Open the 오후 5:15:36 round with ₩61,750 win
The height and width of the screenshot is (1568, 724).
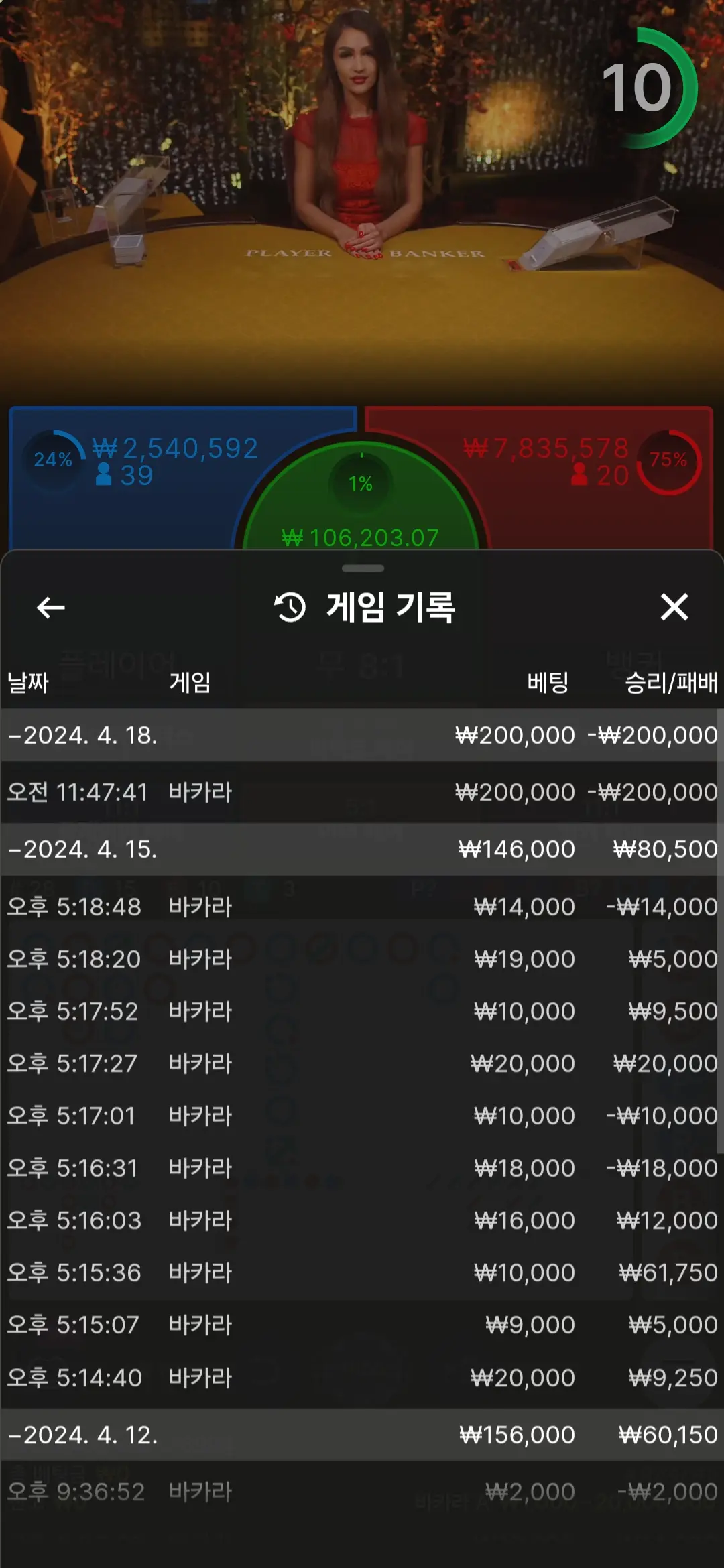click(x=362, y=1273)
